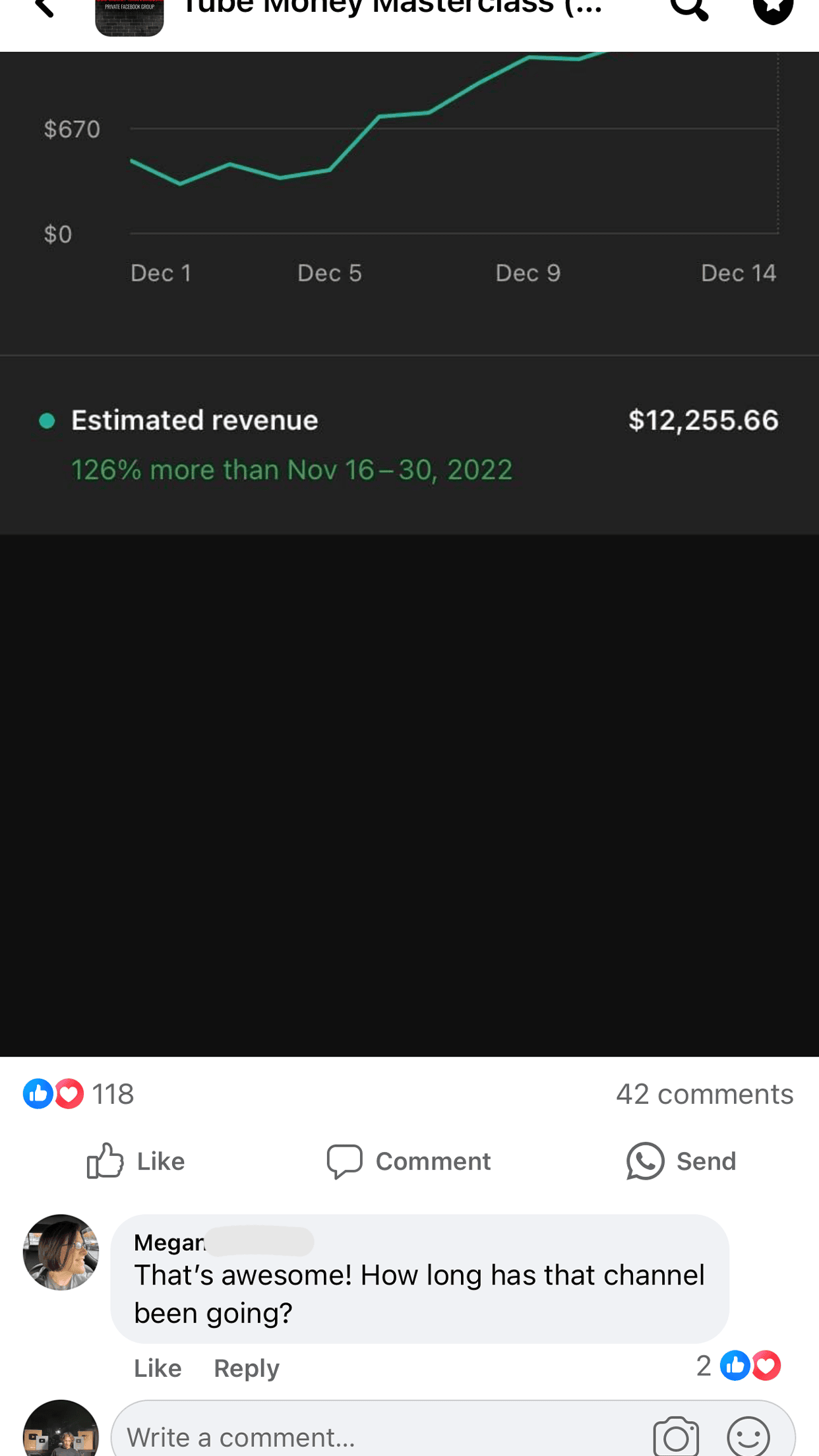819x1456 pixels.
Task: Search within the group
Action: 688,9
